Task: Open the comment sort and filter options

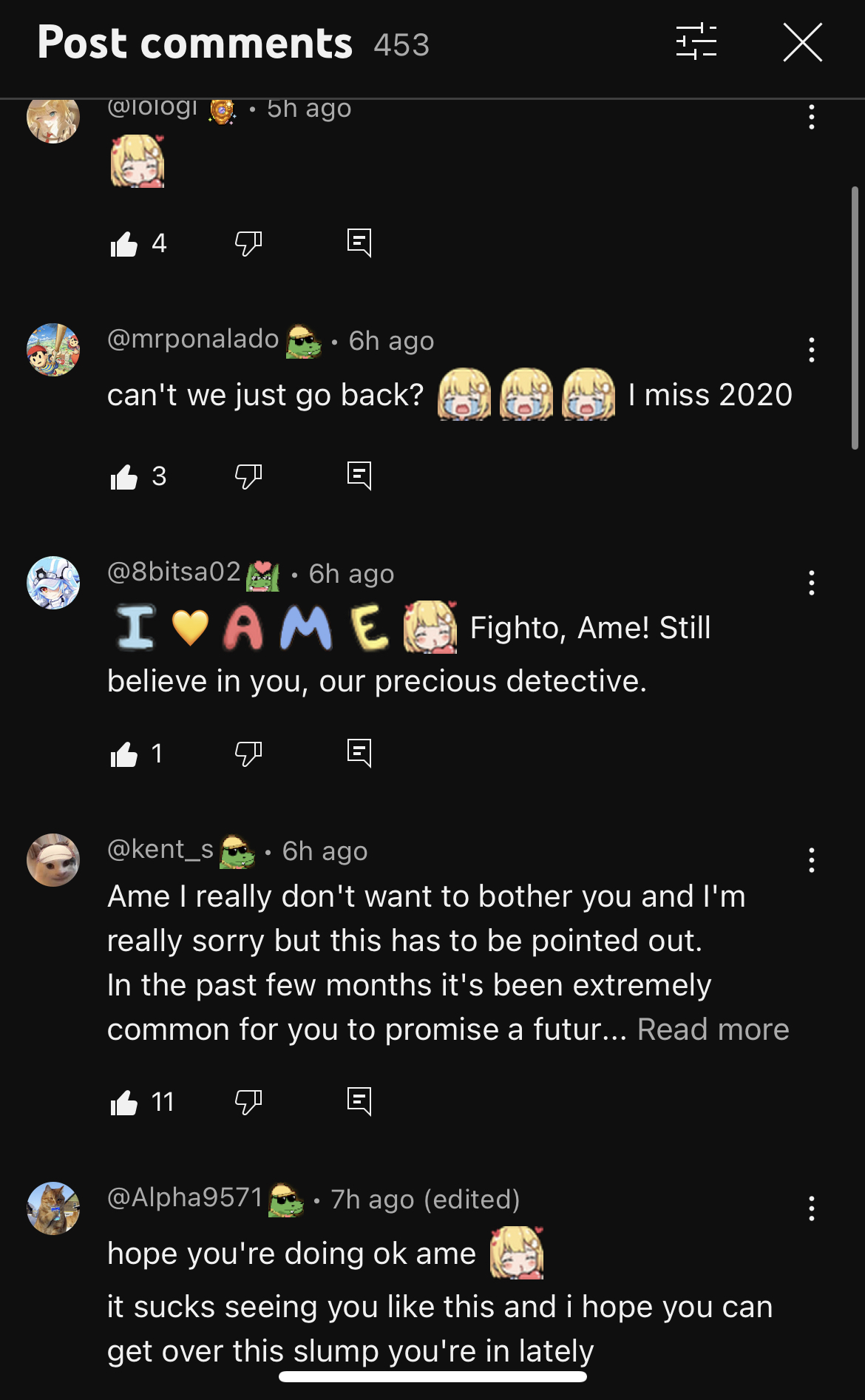Action: coord(696,42)
